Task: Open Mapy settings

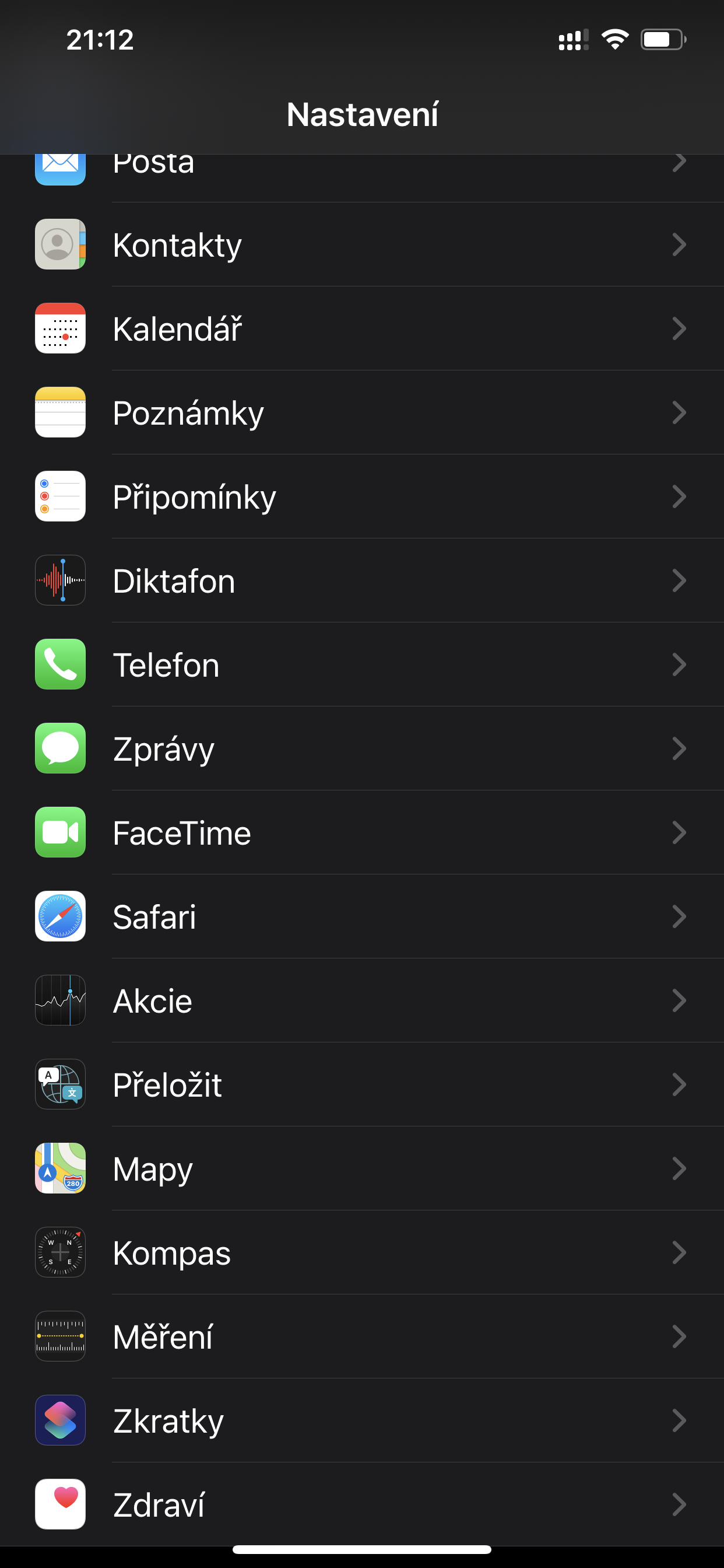Action: click(362, 1168)
